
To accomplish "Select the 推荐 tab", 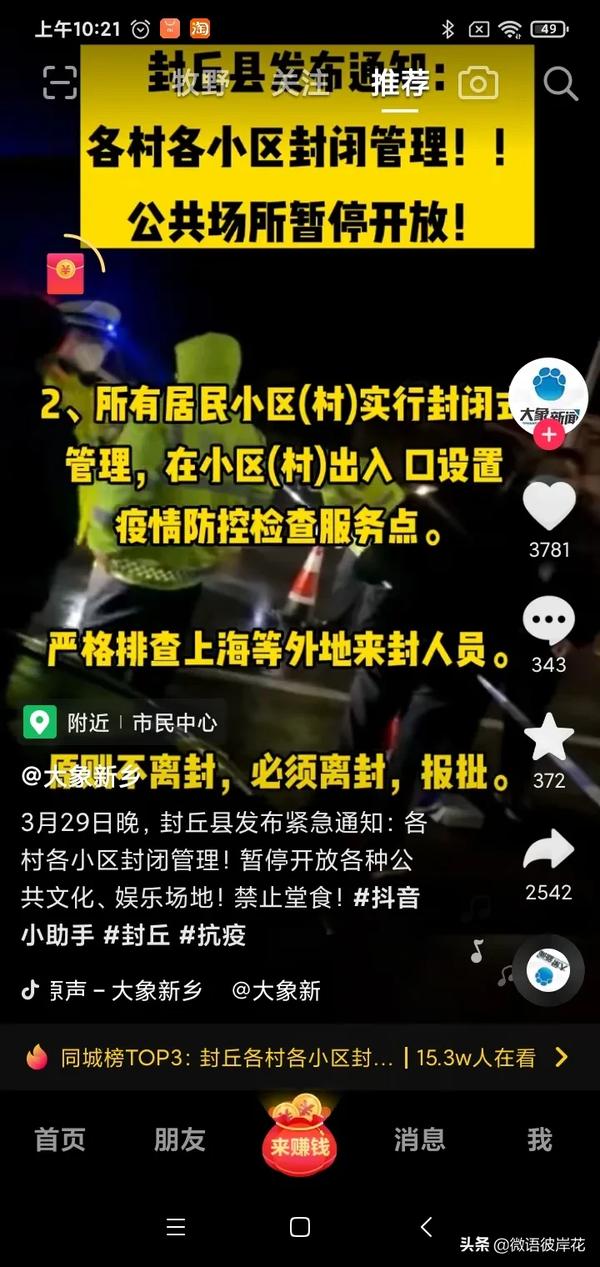I will pos(400,83).
